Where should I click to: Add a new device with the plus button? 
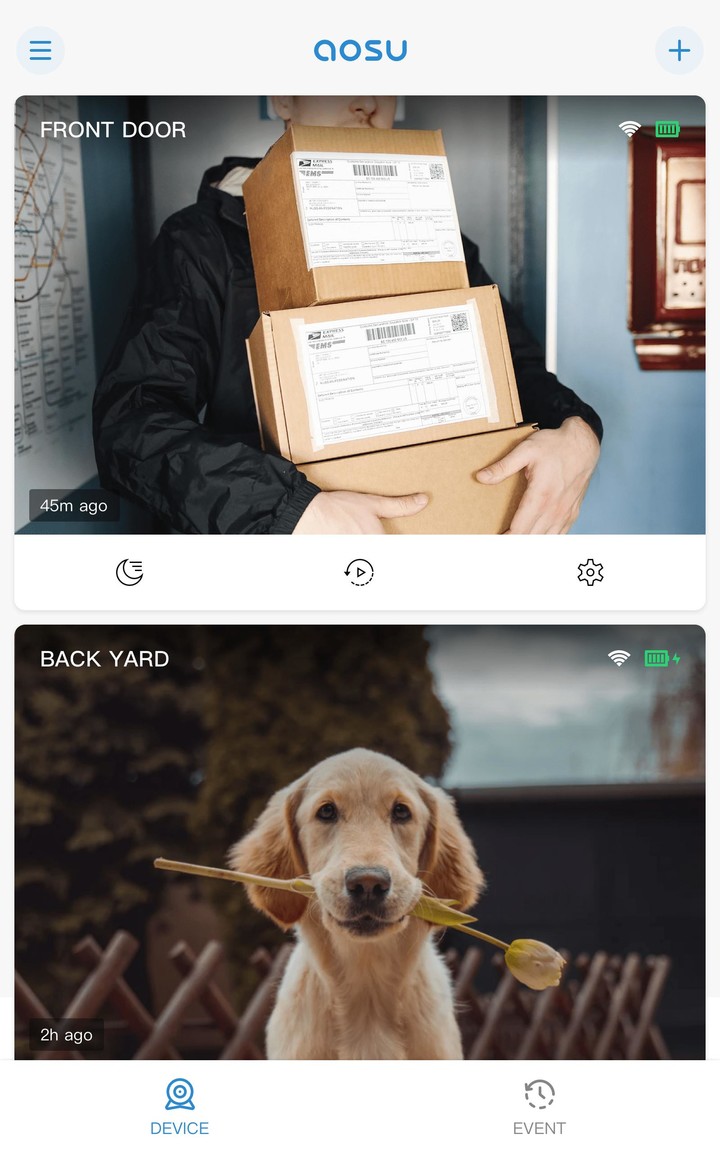pos(679,50)
